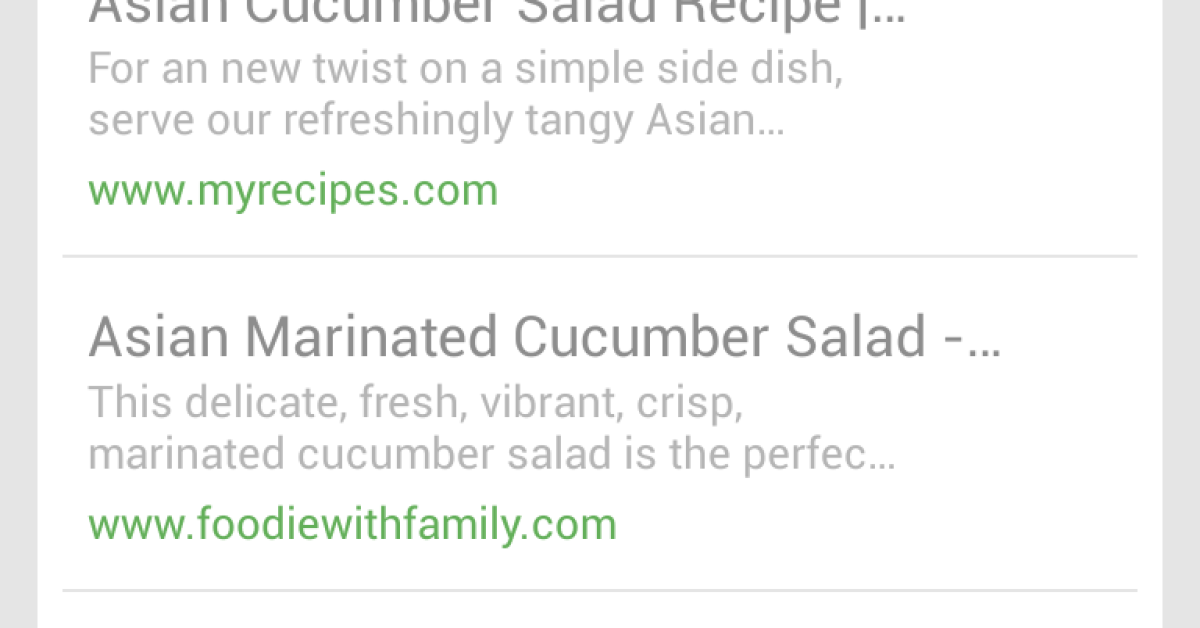
Task: Open the Asian Marinated Cucumber Salad result
Action: (543, 338)
